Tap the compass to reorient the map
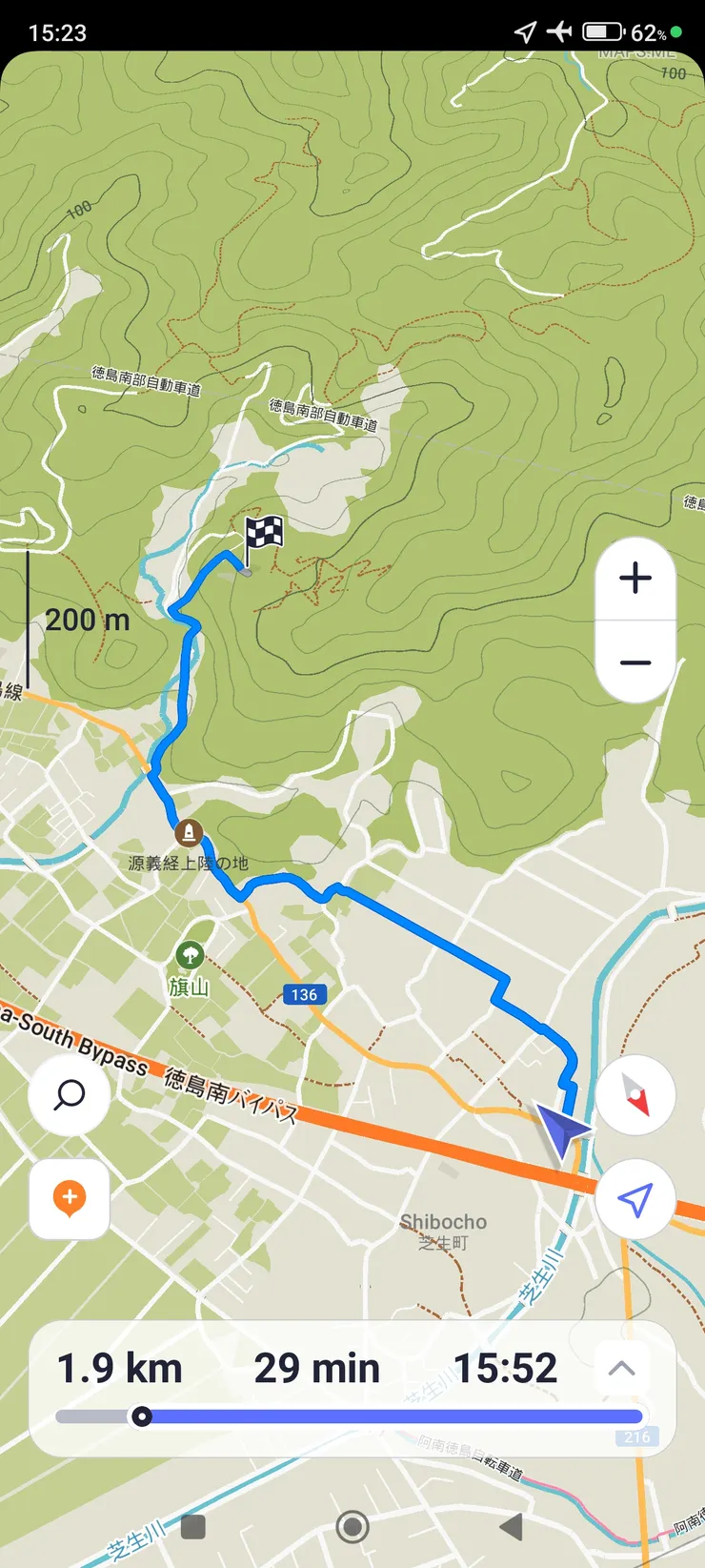 point(634,1095)
